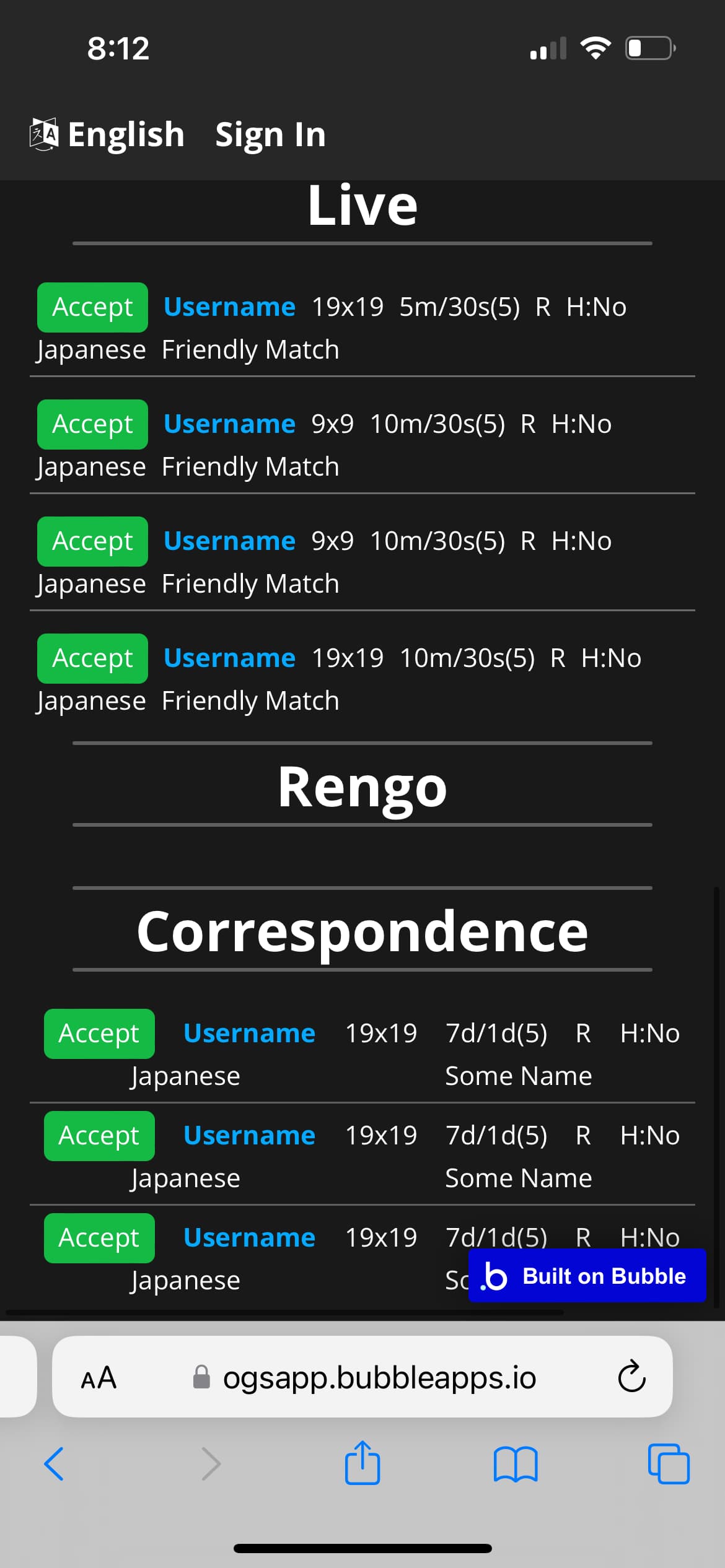Tap the Sign In link
The width and height of the screenshot is (725, 1568).
(x=270, y=134)
